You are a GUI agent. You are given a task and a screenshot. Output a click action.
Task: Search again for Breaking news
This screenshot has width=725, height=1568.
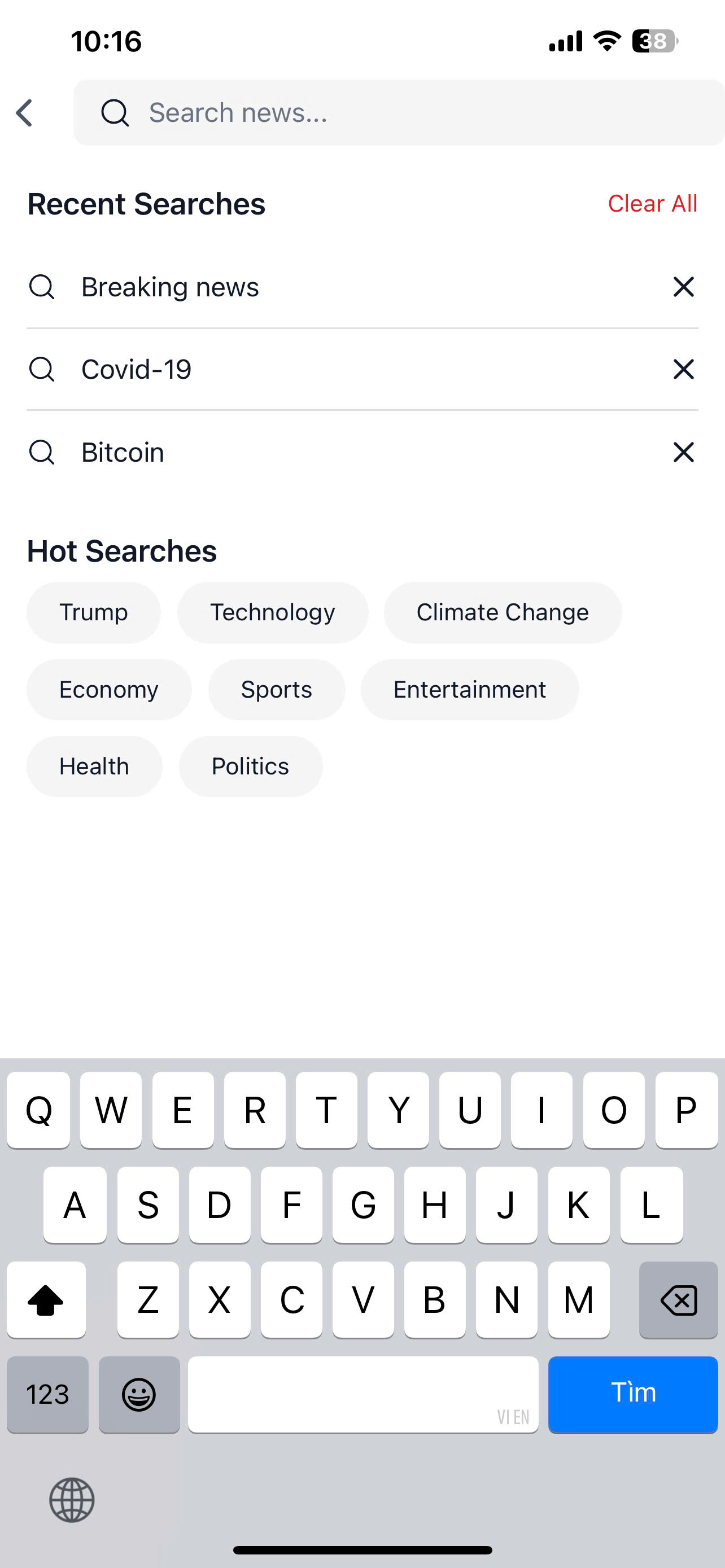[171, 287]
